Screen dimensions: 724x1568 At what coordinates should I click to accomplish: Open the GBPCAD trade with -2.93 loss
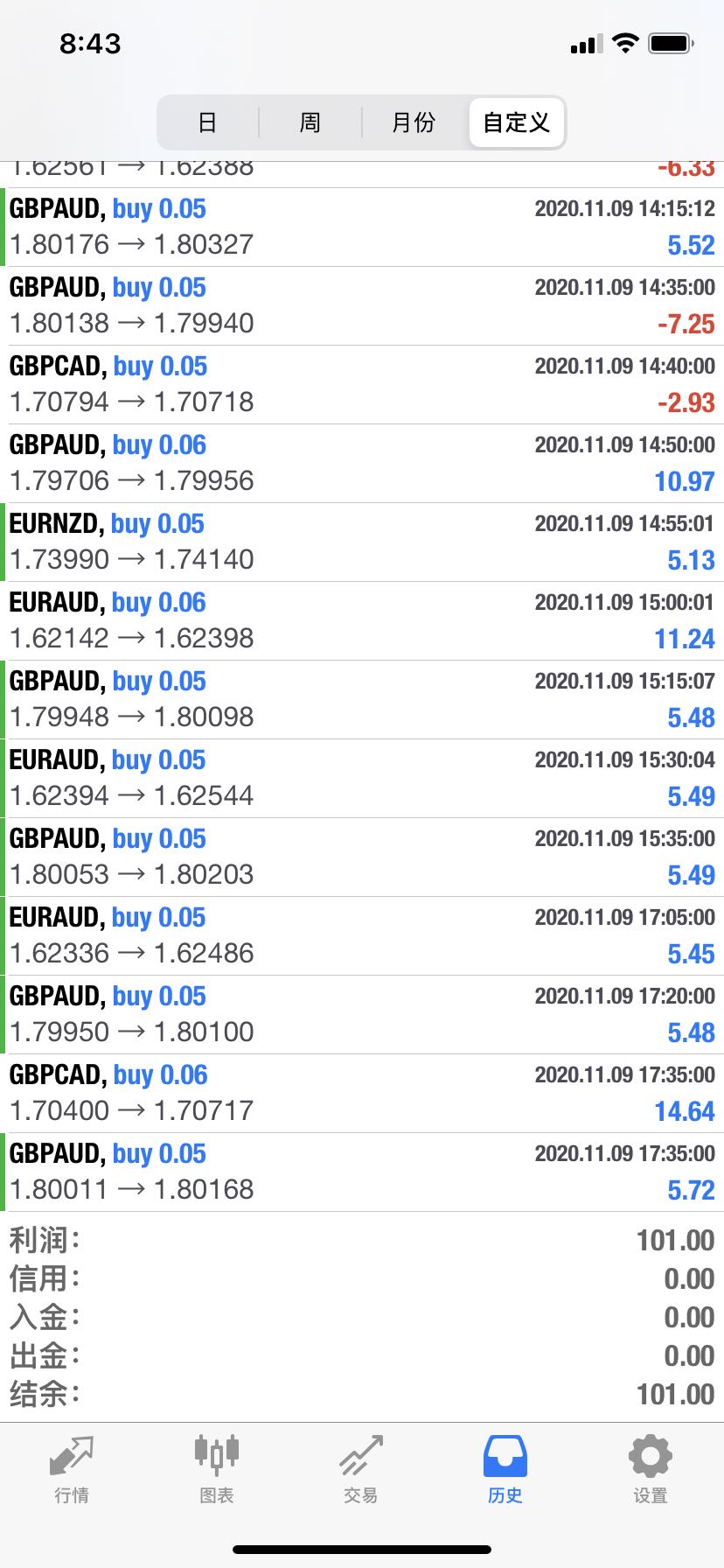click(362, 385)
